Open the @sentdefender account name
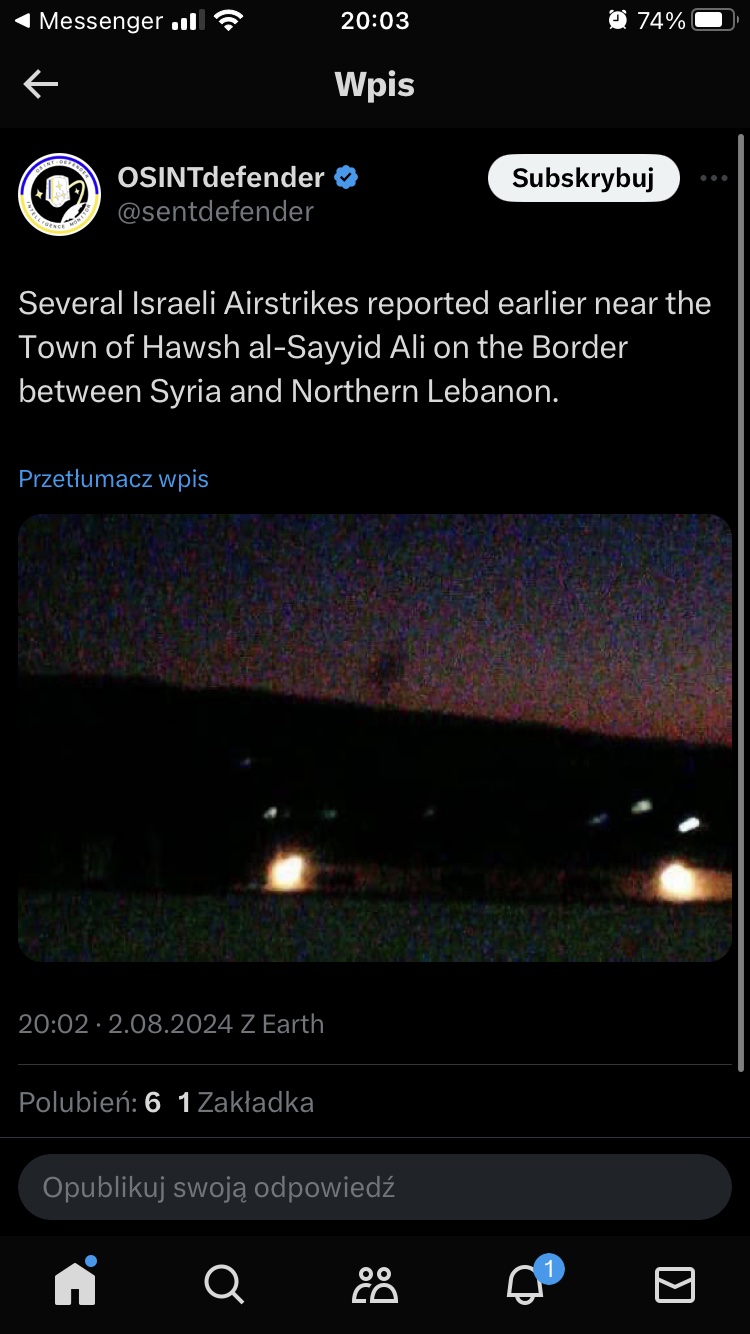The width and height of the screenshot is (750, 1334). pyautogui.click(x=216, y=211)
